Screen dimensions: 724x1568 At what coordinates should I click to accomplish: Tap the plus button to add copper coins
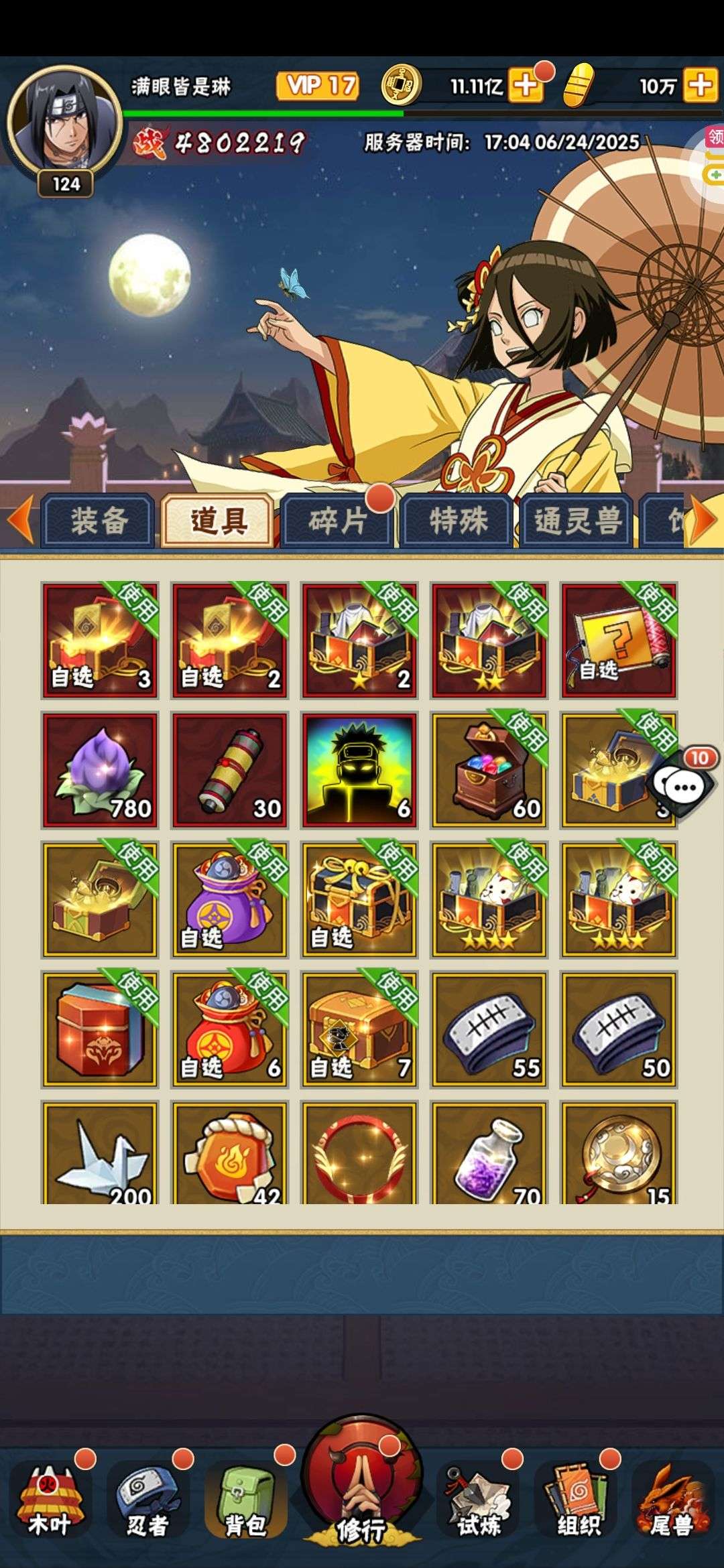coord(526,85)
